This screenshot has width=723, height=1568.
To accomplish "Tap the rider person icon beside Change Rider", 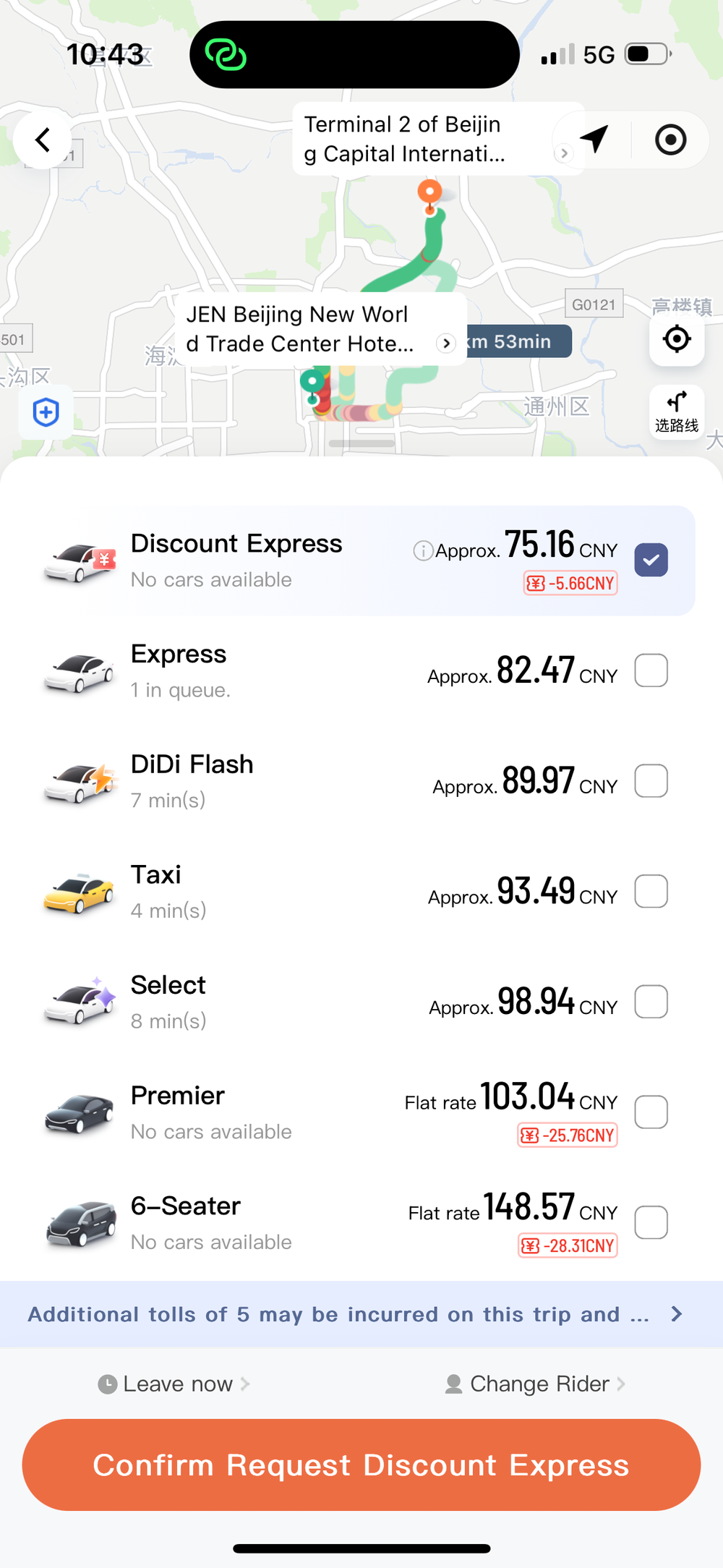I will (x=454, y=1384).
